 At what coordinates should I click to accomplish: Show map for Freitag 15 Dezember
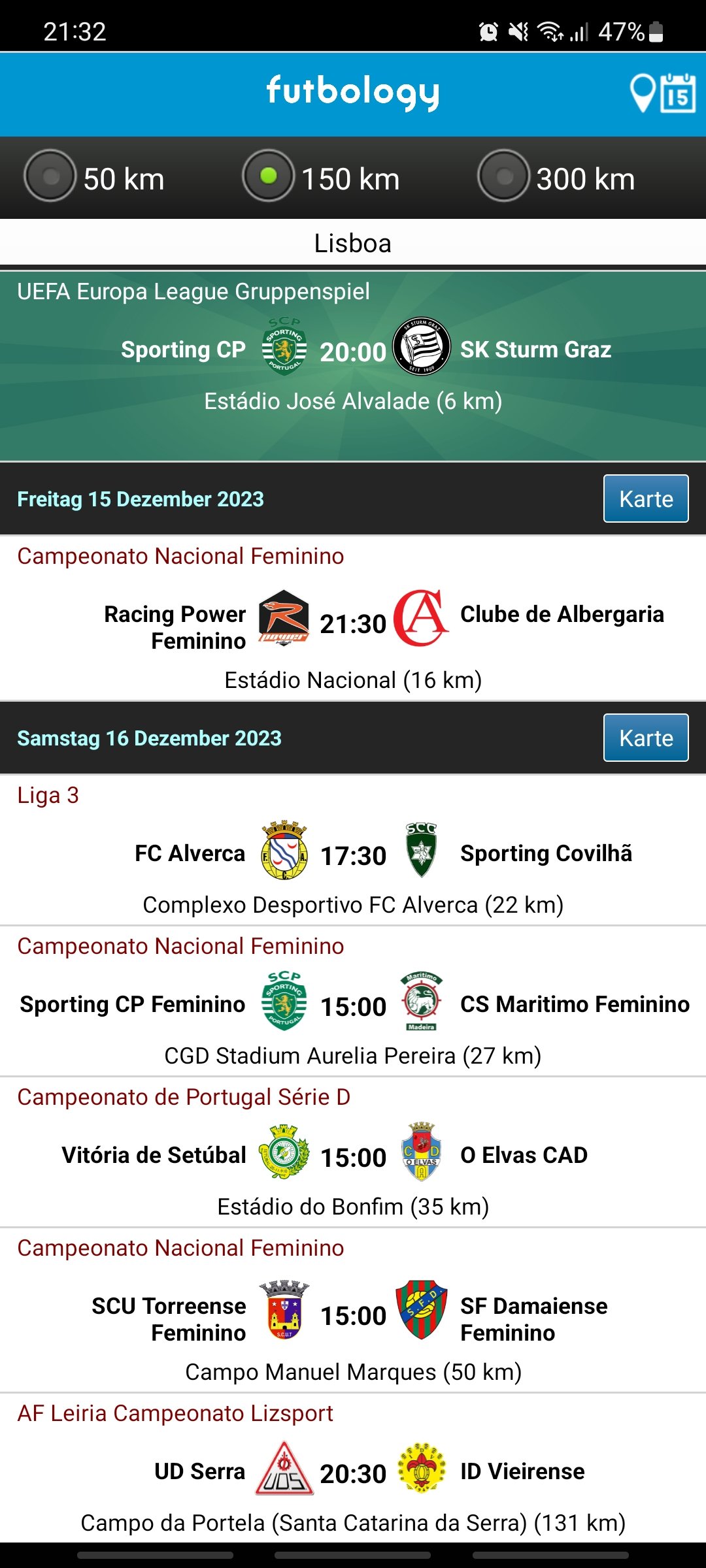(x=646, y=498)
